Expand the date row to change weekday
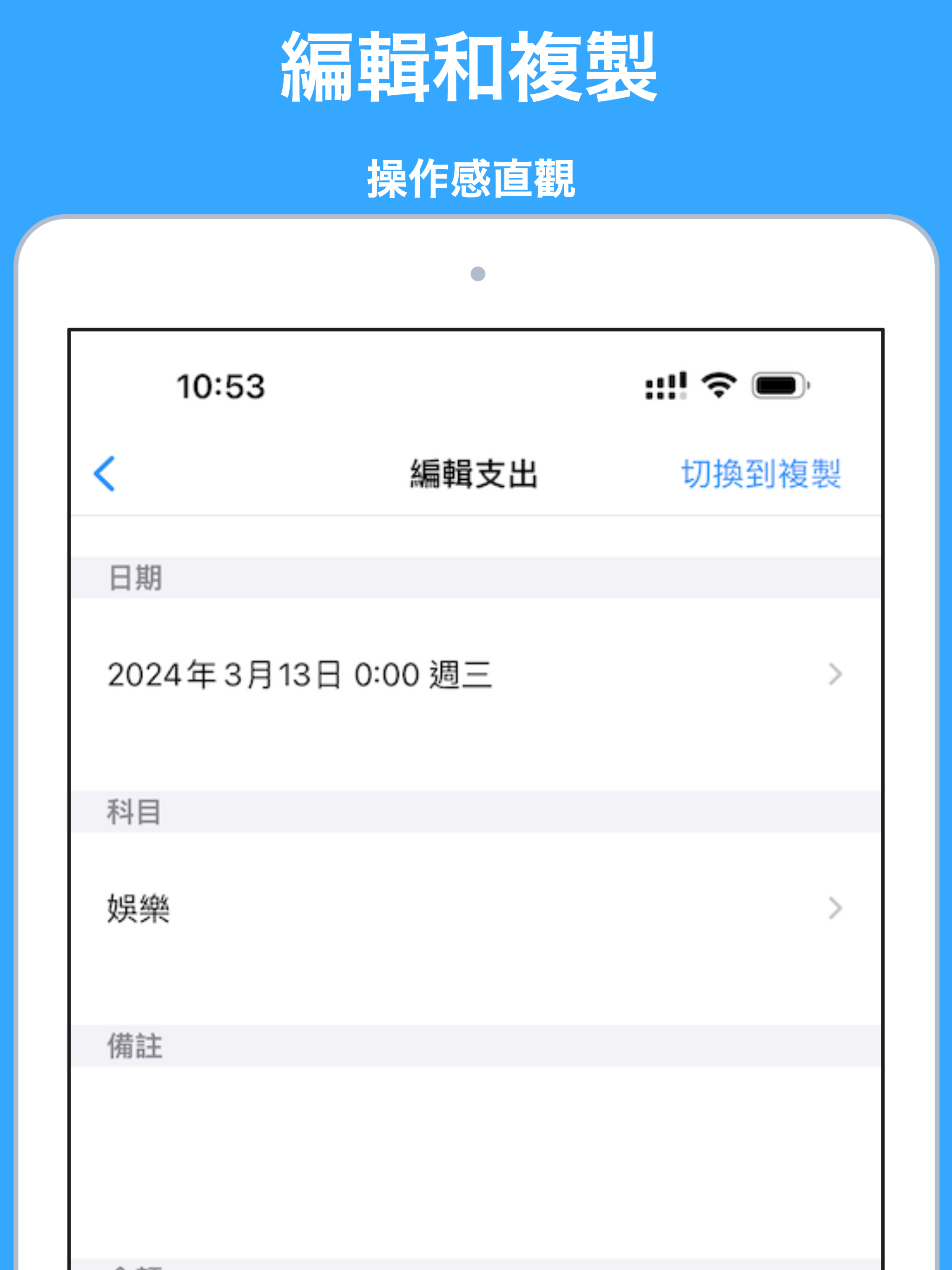 (402, 675)
